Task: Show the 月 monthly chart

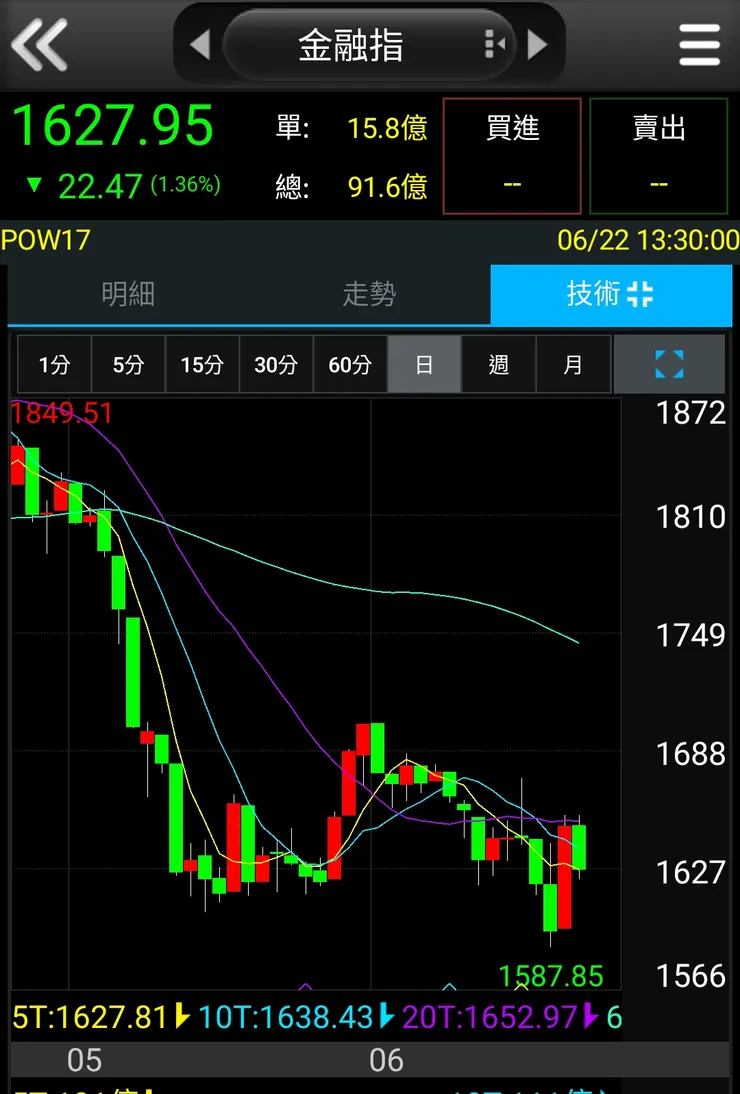Action: [x=572, y=365]
